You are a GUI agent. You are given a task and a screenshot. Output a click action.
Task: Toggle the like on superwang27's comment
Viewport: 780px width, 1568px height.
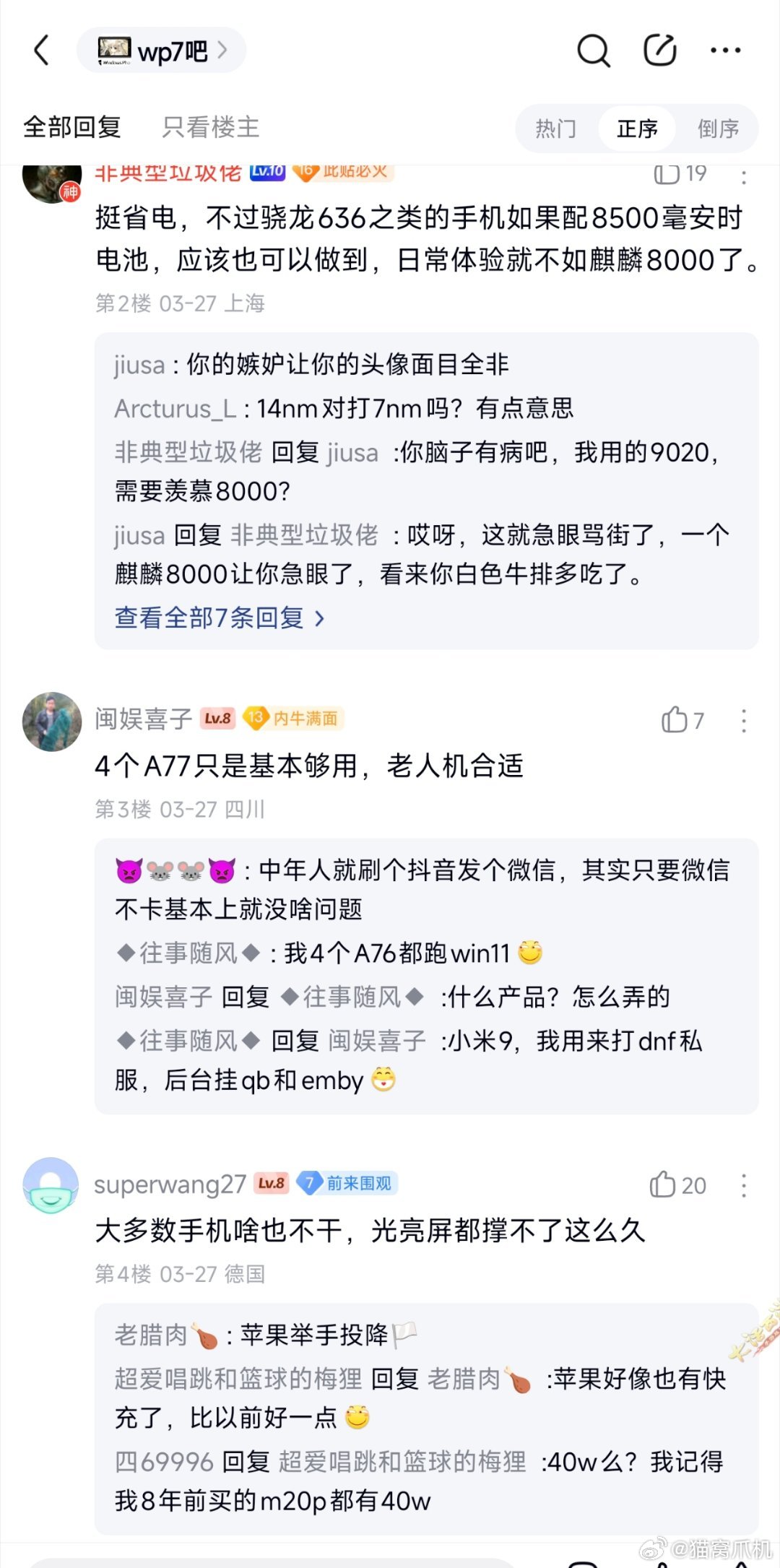(x=672, y=1183)
